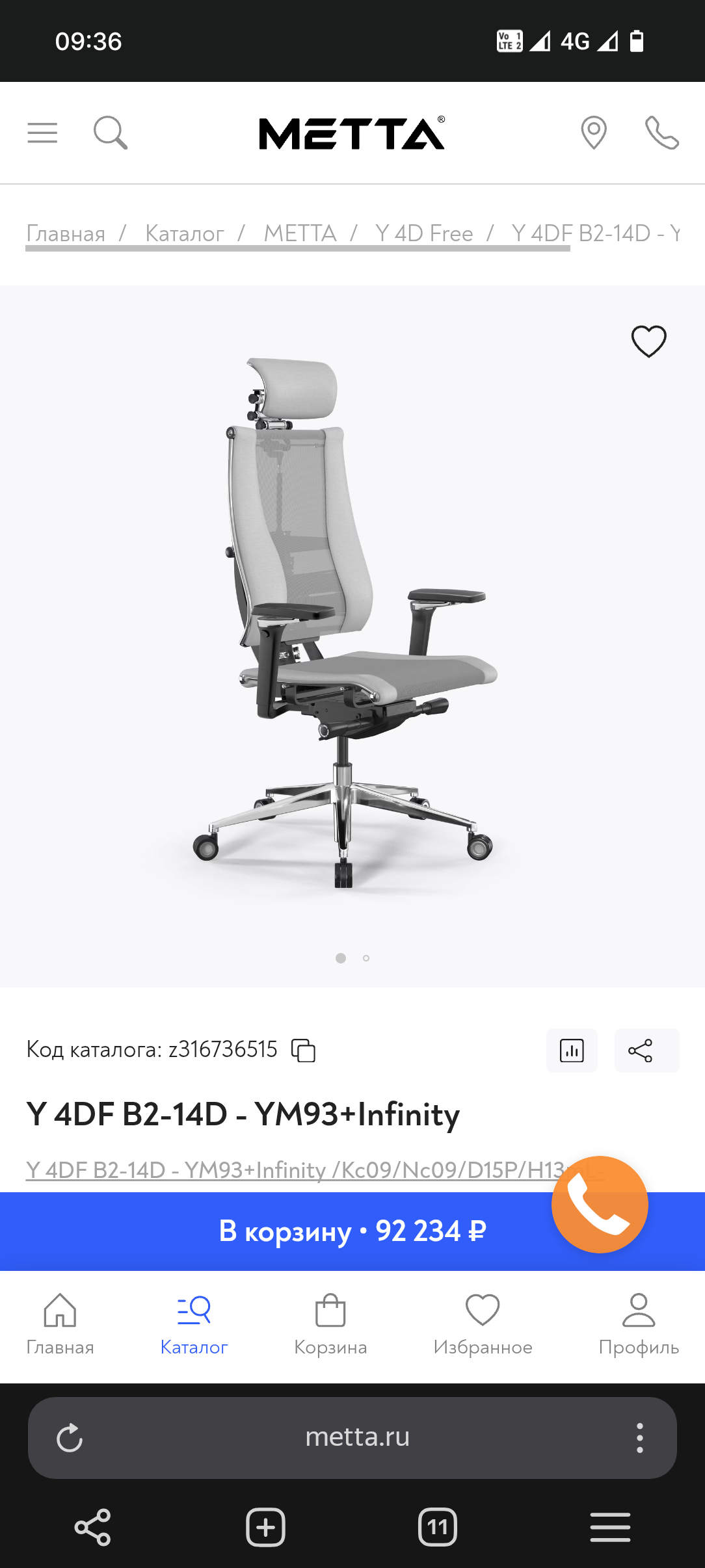Tap the orange floating call button

tap(600, 1205)
